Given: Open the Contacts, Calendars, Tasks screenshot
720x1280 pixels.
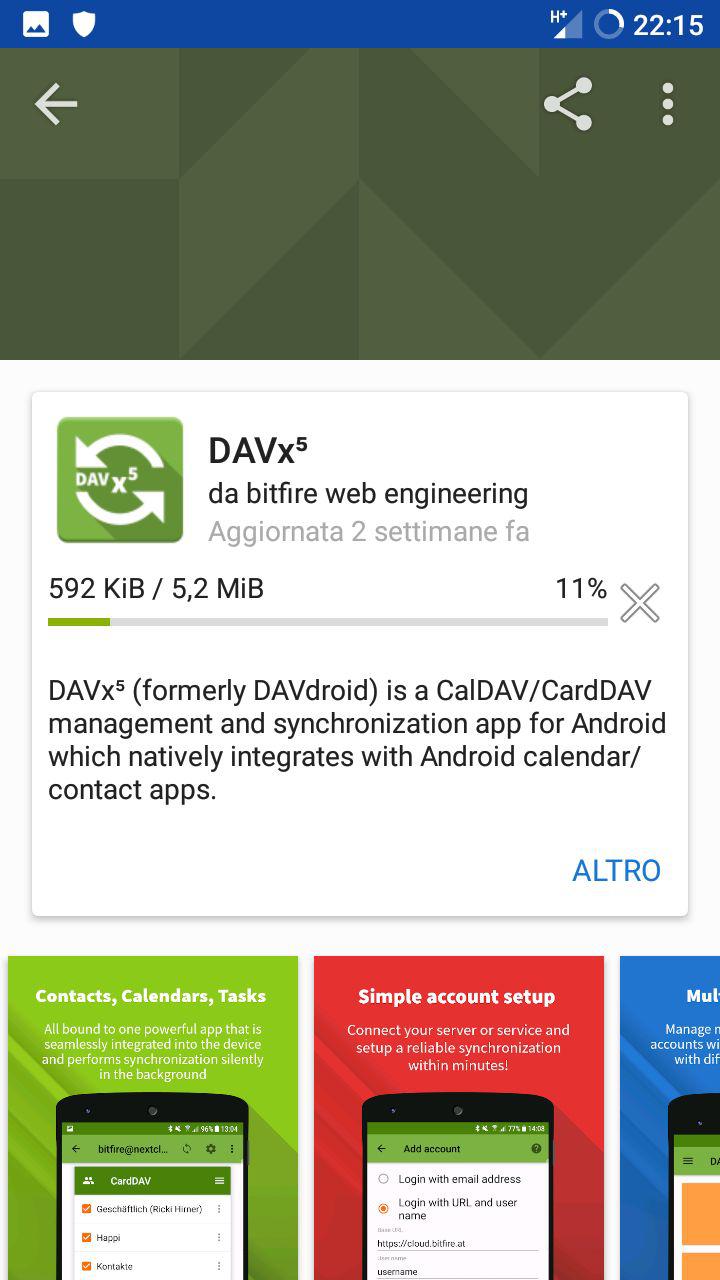Looking at the screenshot, I should [x=153, y=1118].
